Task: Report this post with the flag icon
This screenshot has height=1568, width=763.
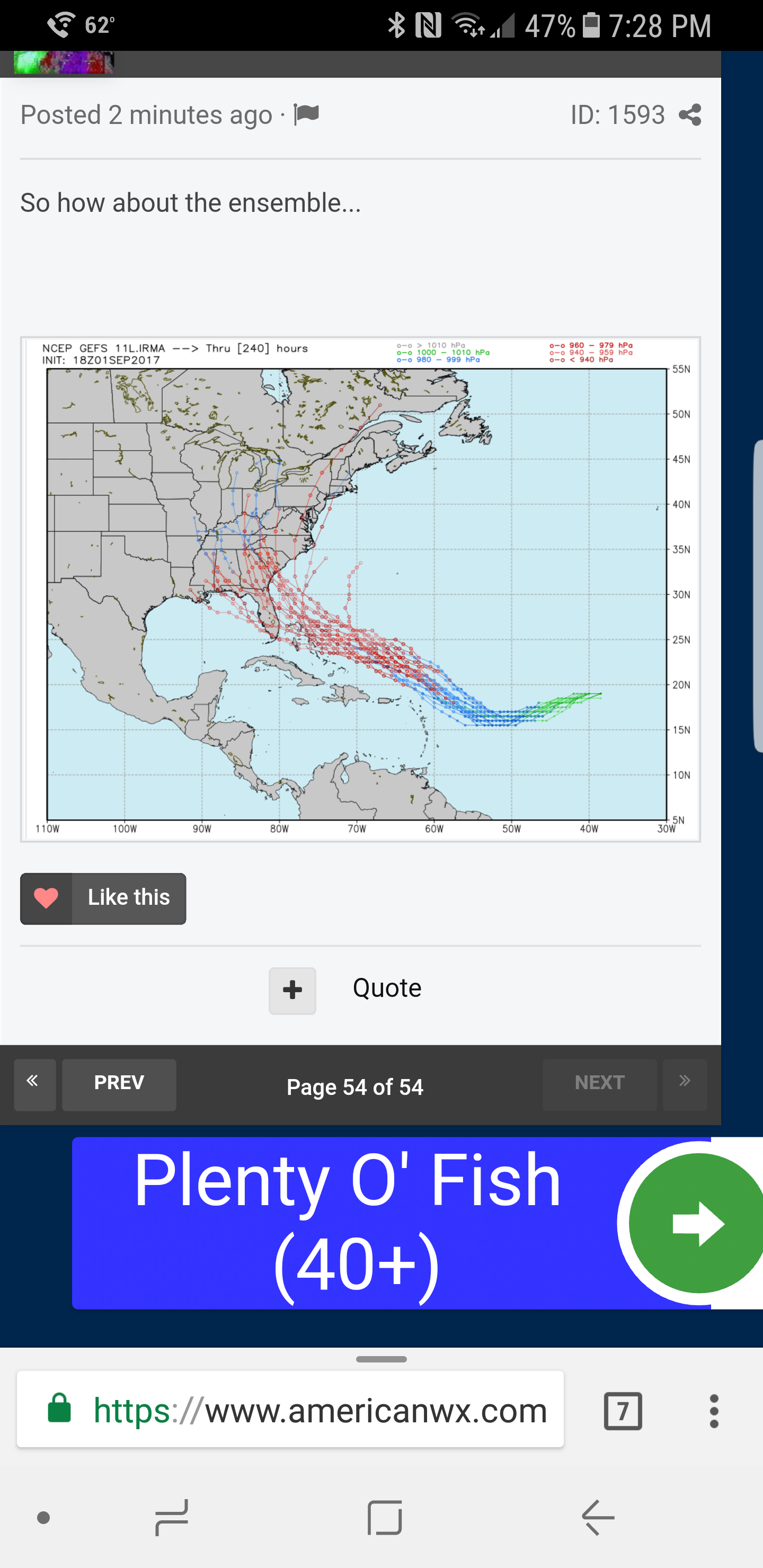Action: coord(306,114)
